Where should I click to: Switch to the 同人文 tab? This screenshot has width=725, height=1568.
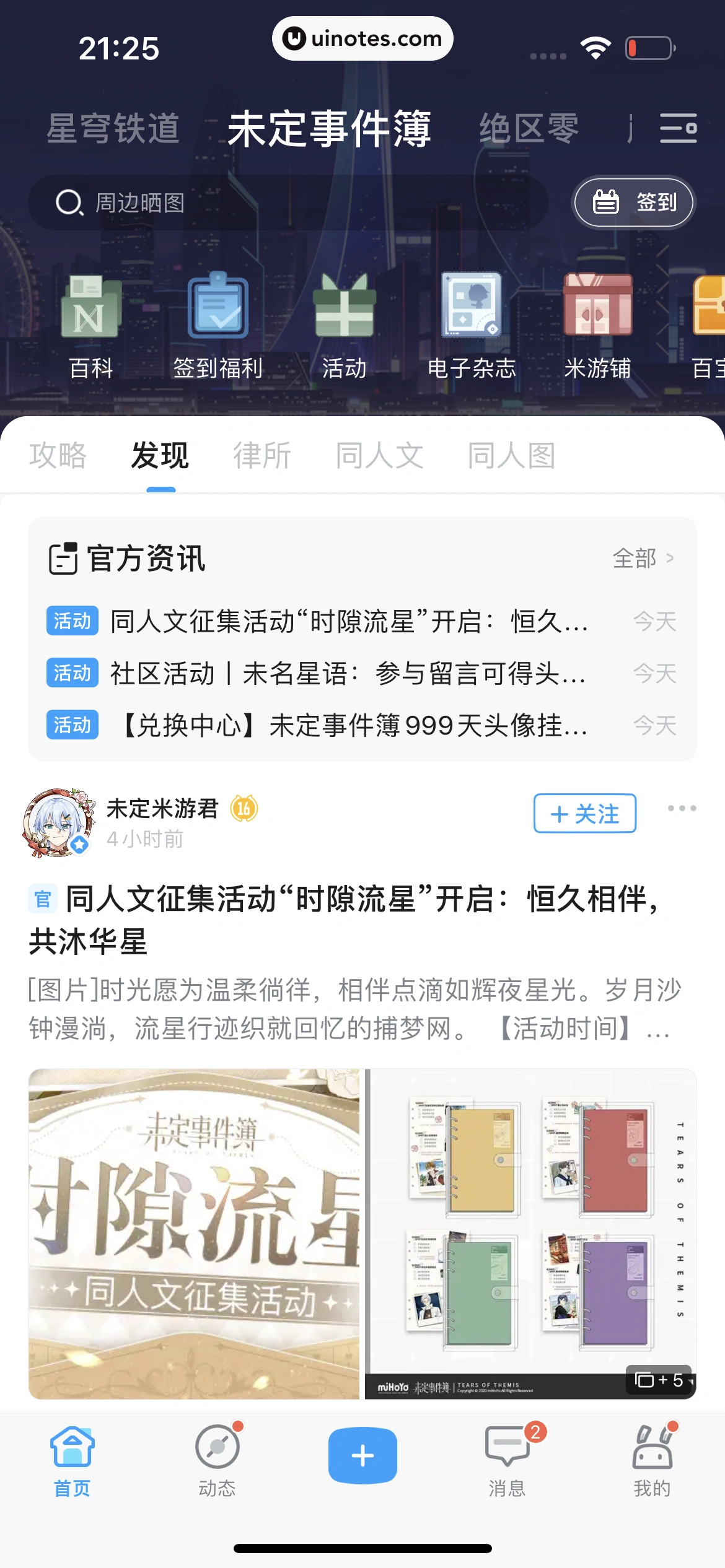pos(379,456)
